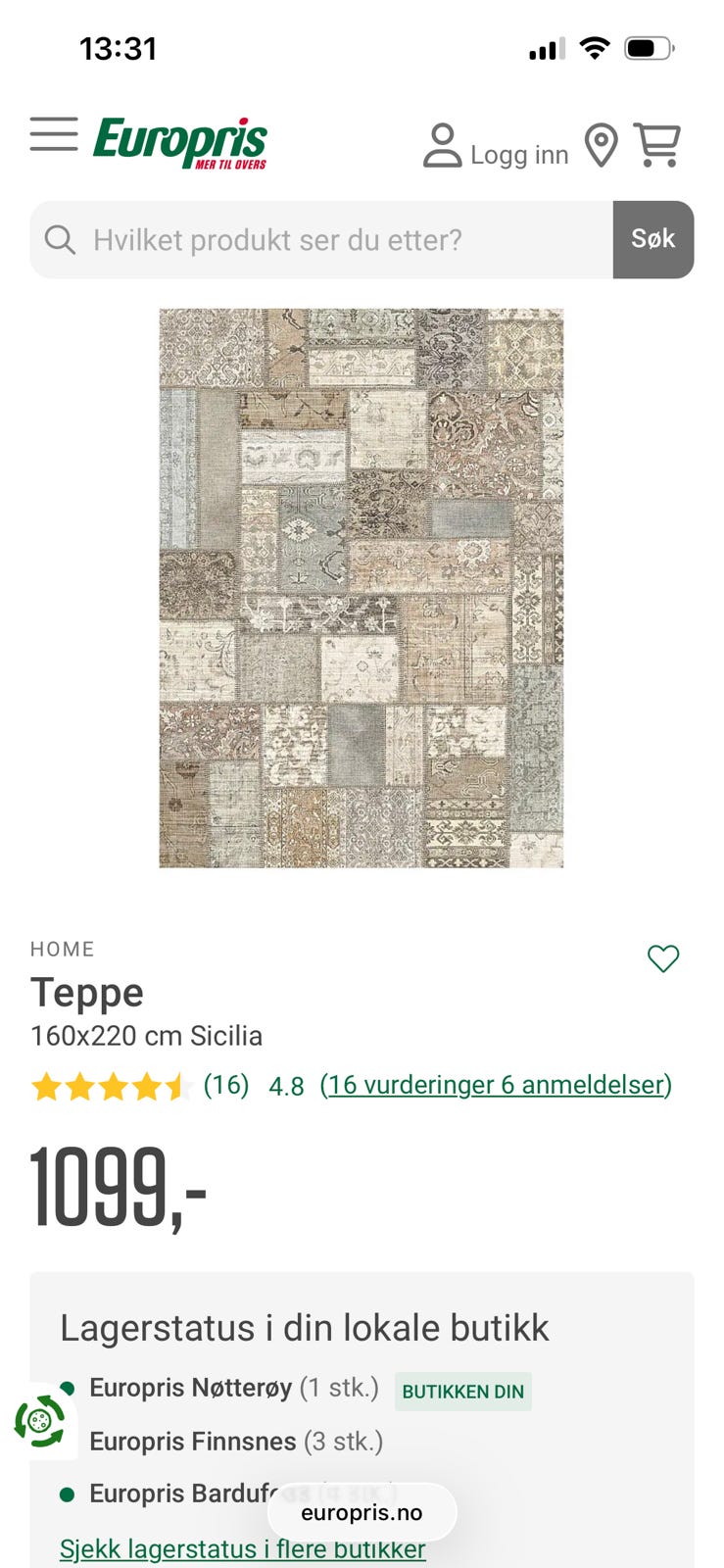Enlarge the Sicilia rug product image

coord(362,588)
